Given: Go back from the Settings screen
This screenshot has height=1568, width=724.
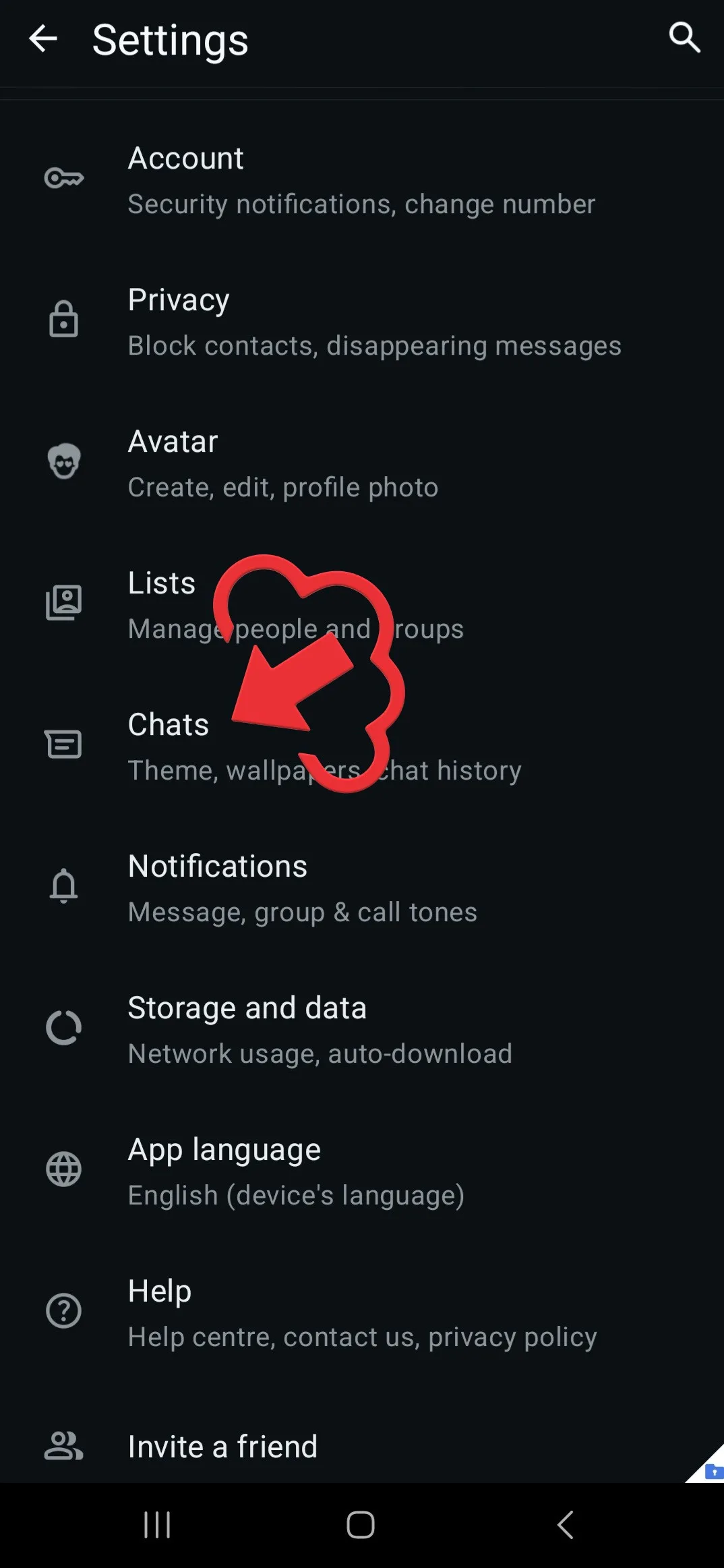Looking at the screenshot, I should (x=43, y=38).
